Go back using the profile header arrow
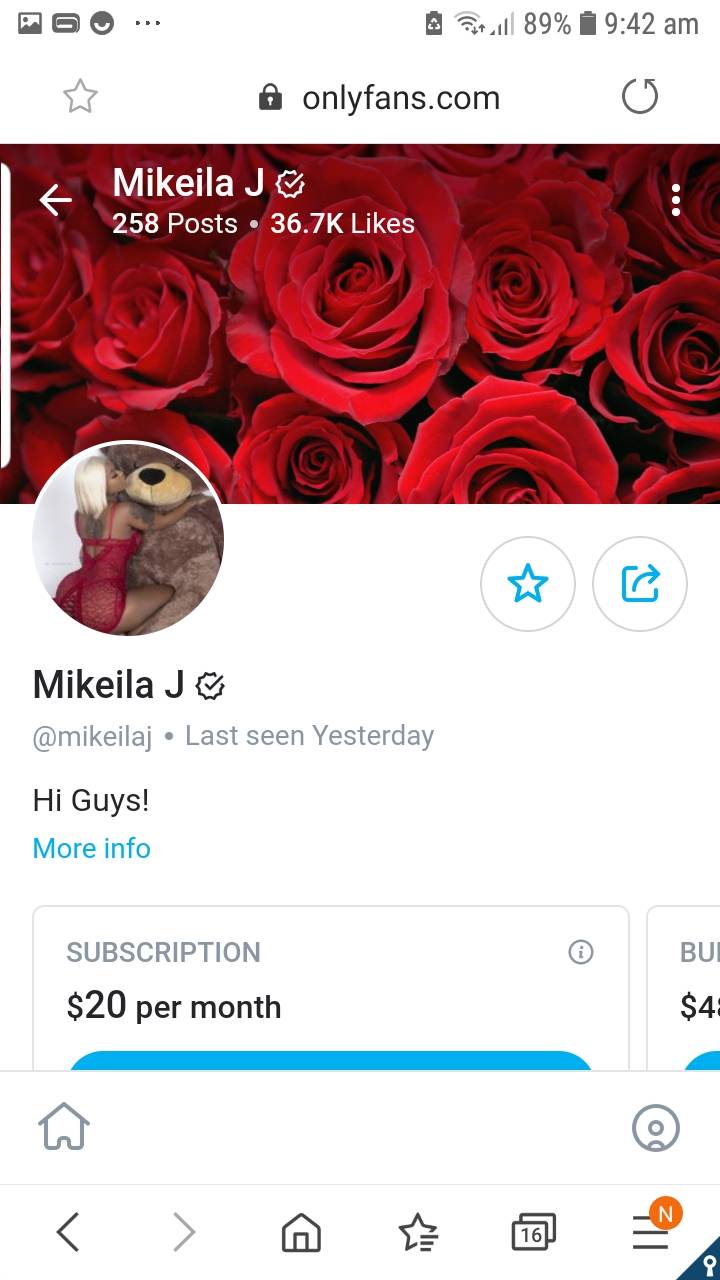The image size is (720, 1280). click(x=56, y=201)
